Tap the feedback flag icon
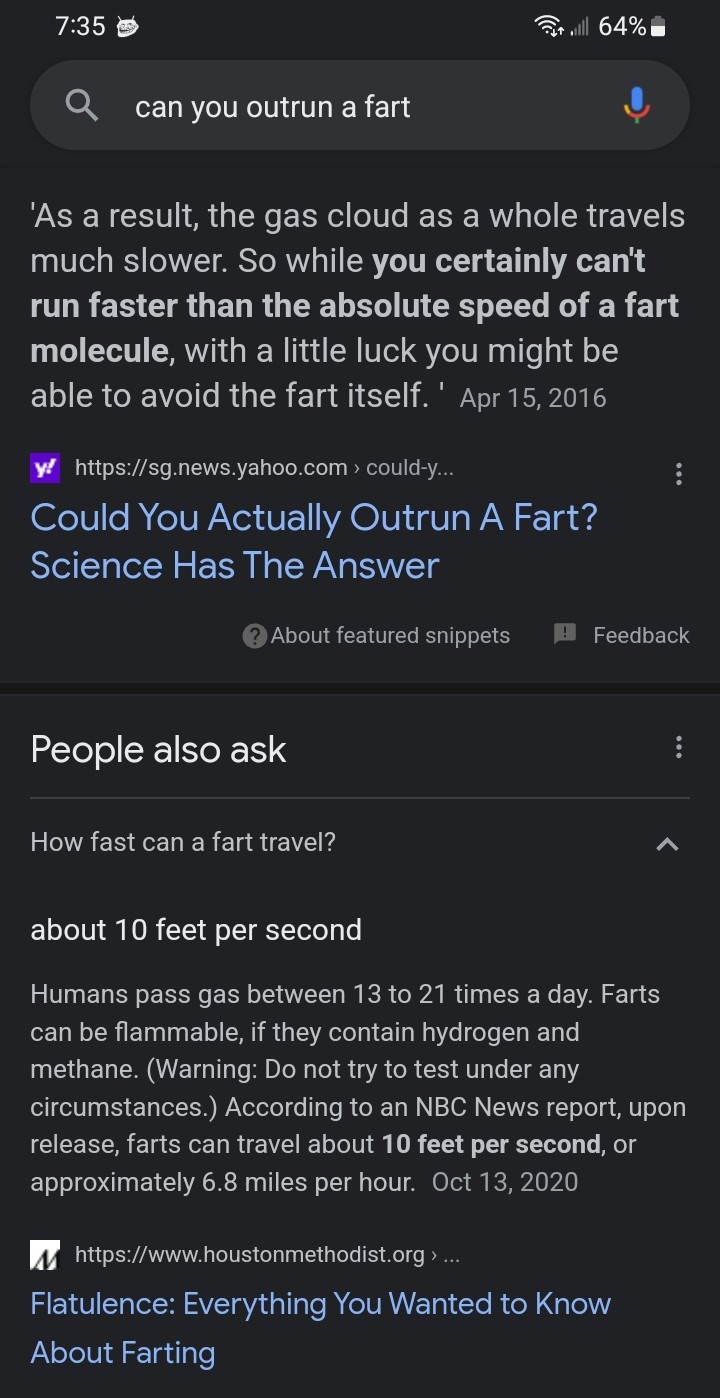720x1398 pixels. point(562,635)
